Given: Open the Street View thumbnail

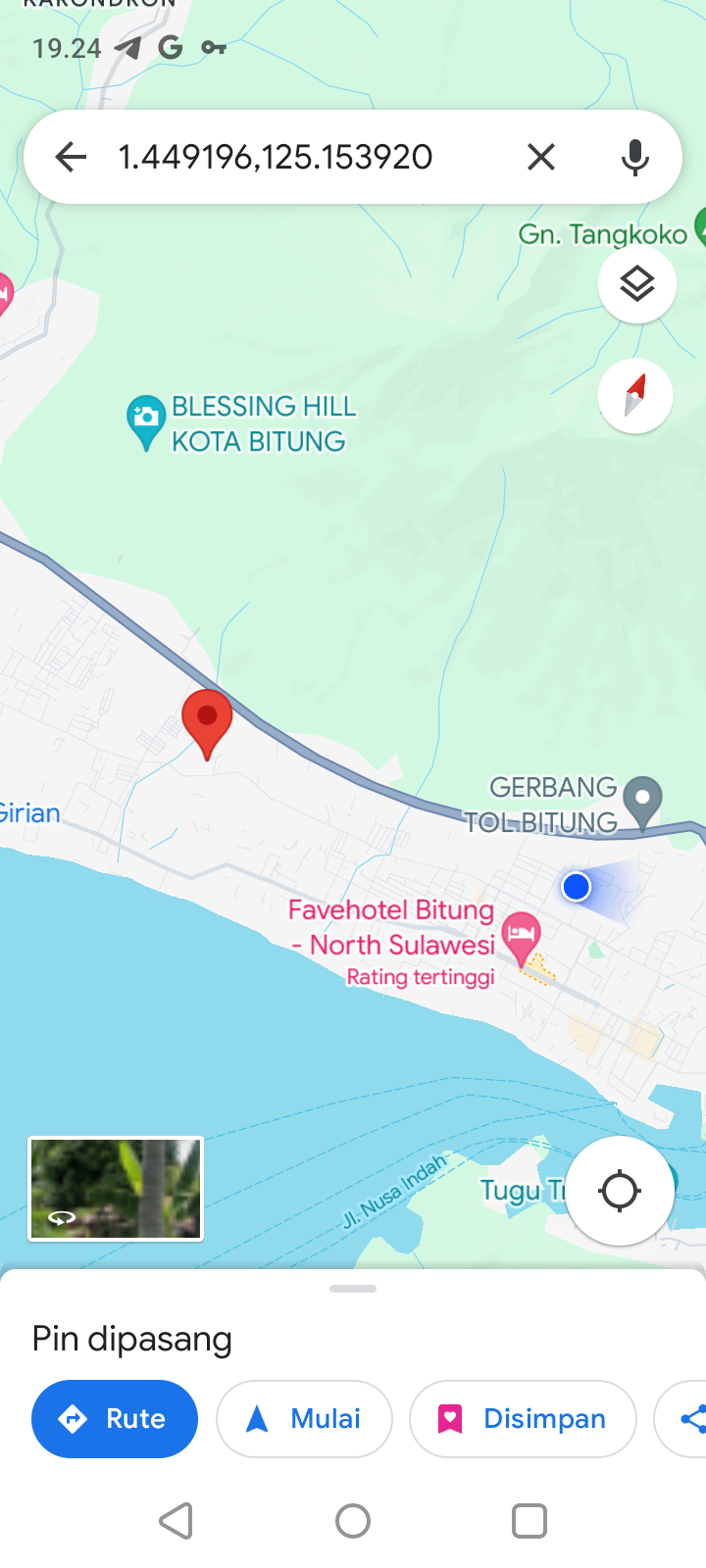Looking at the screenshot, I should [116, 1189].
